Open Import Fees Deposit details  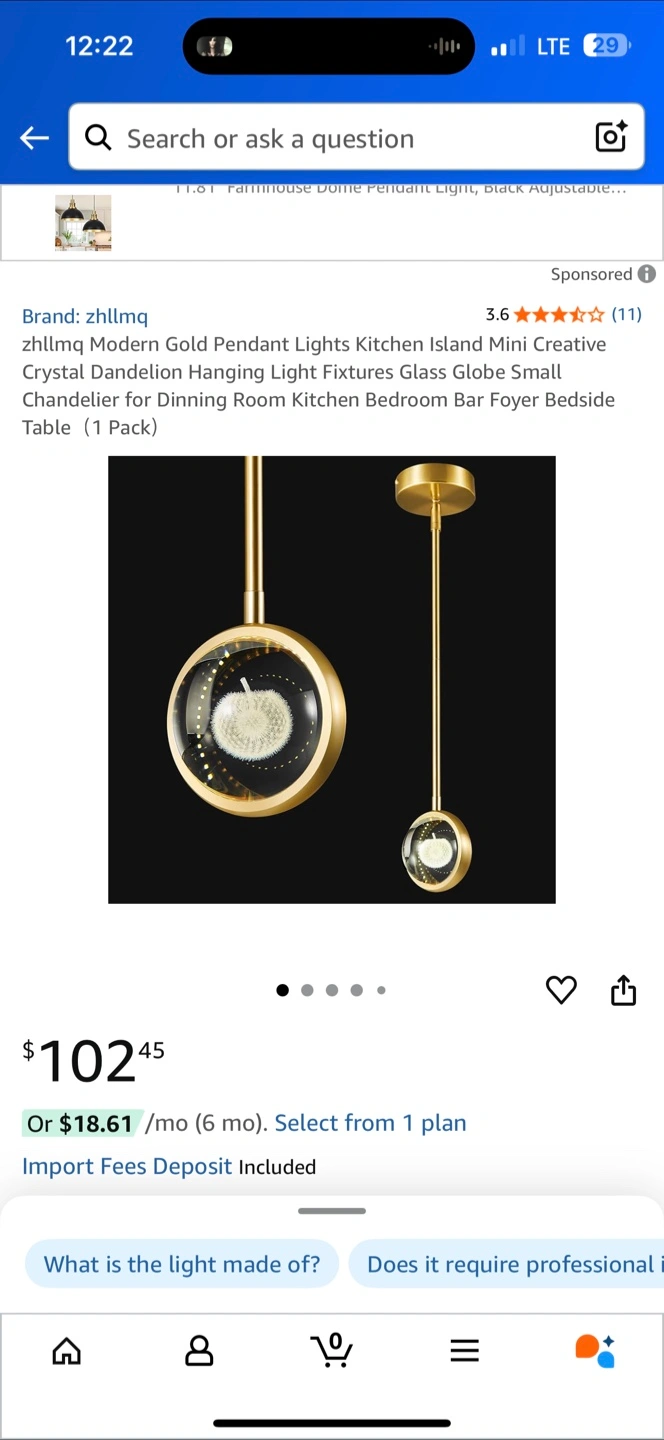pos(127,1166)
